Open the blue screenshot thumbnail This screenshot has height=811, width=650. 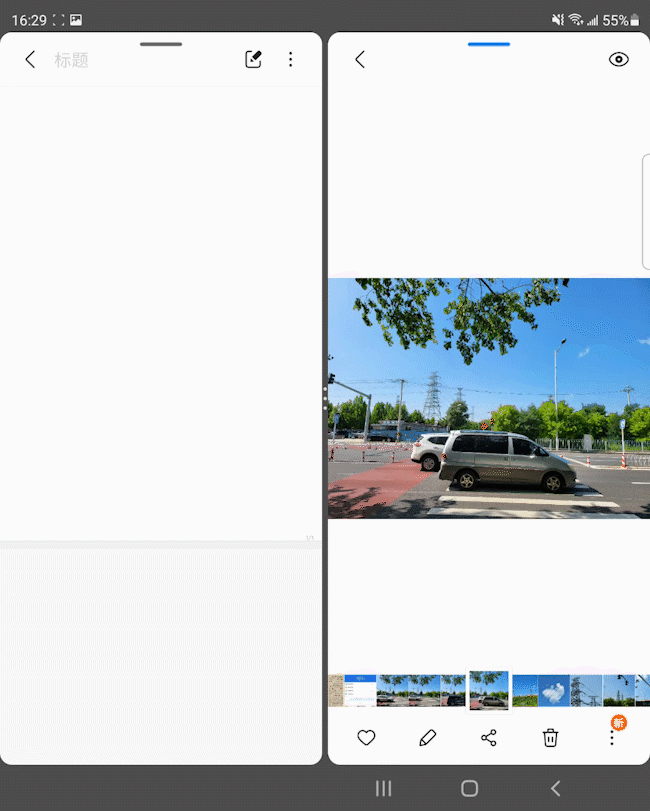click(360, 690)
